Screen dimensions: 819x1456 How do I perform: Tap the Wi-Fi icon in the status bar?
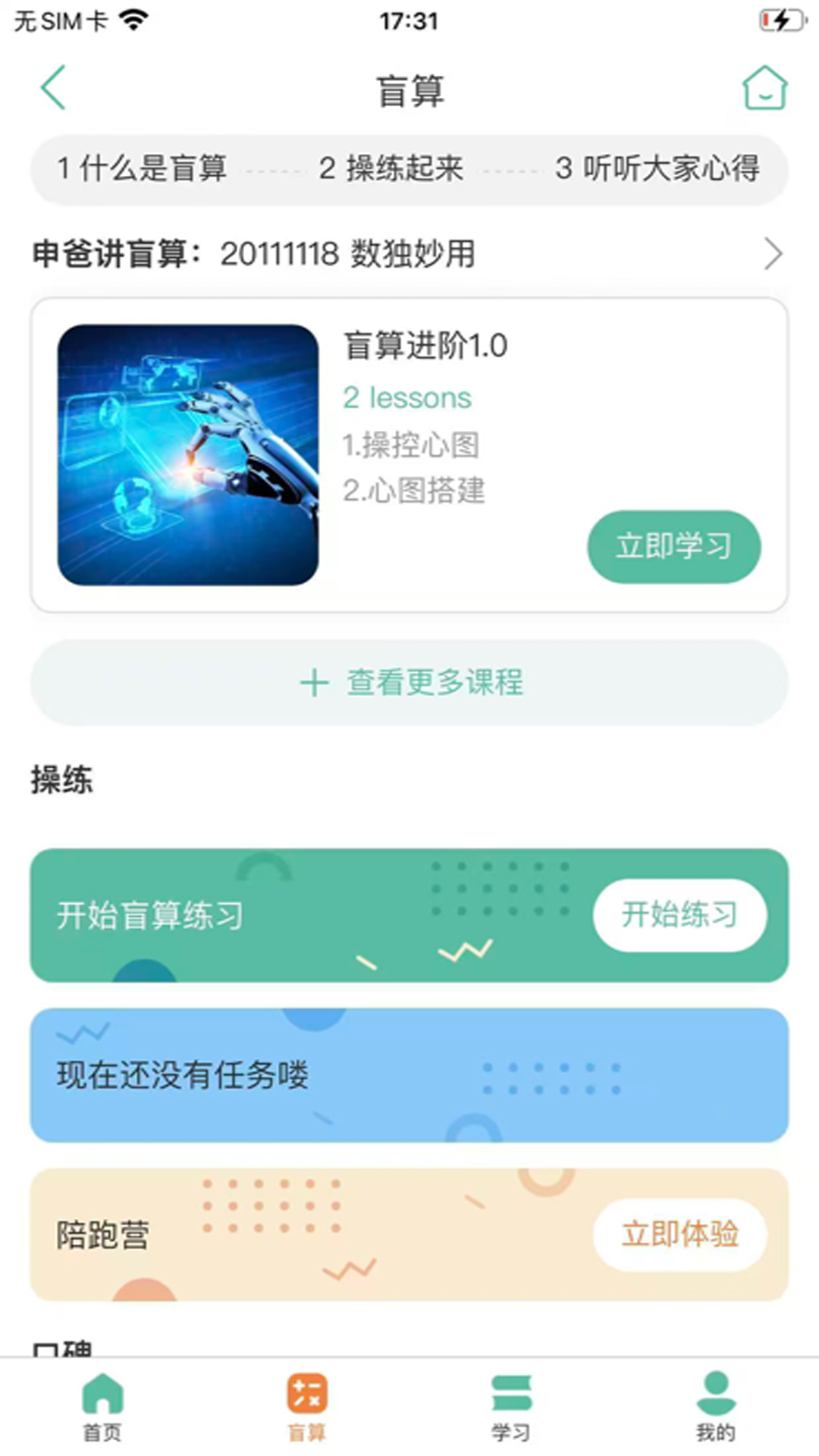click(x=133, y=19)
